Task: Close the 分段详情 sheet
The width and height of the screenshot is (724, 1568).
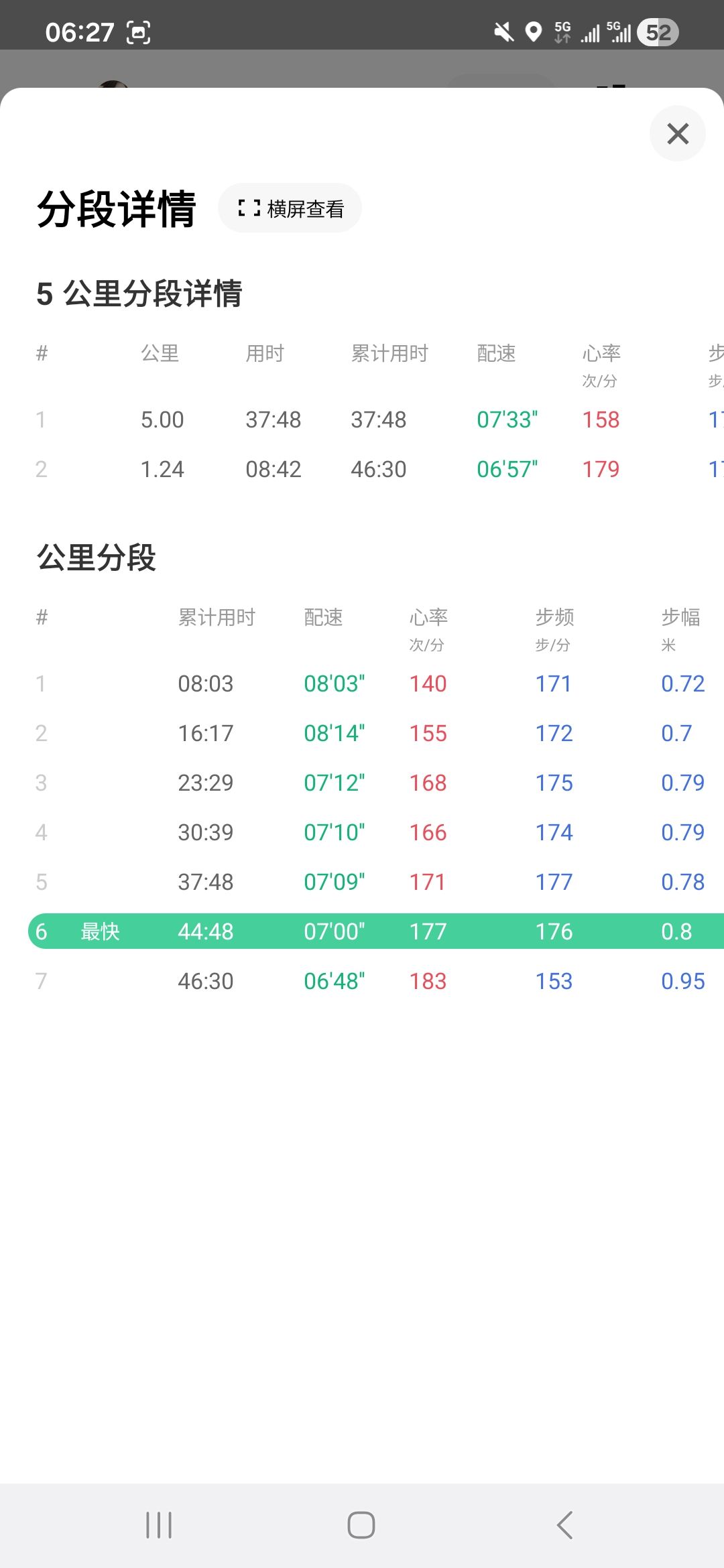Action: click(x=677, y=134)
